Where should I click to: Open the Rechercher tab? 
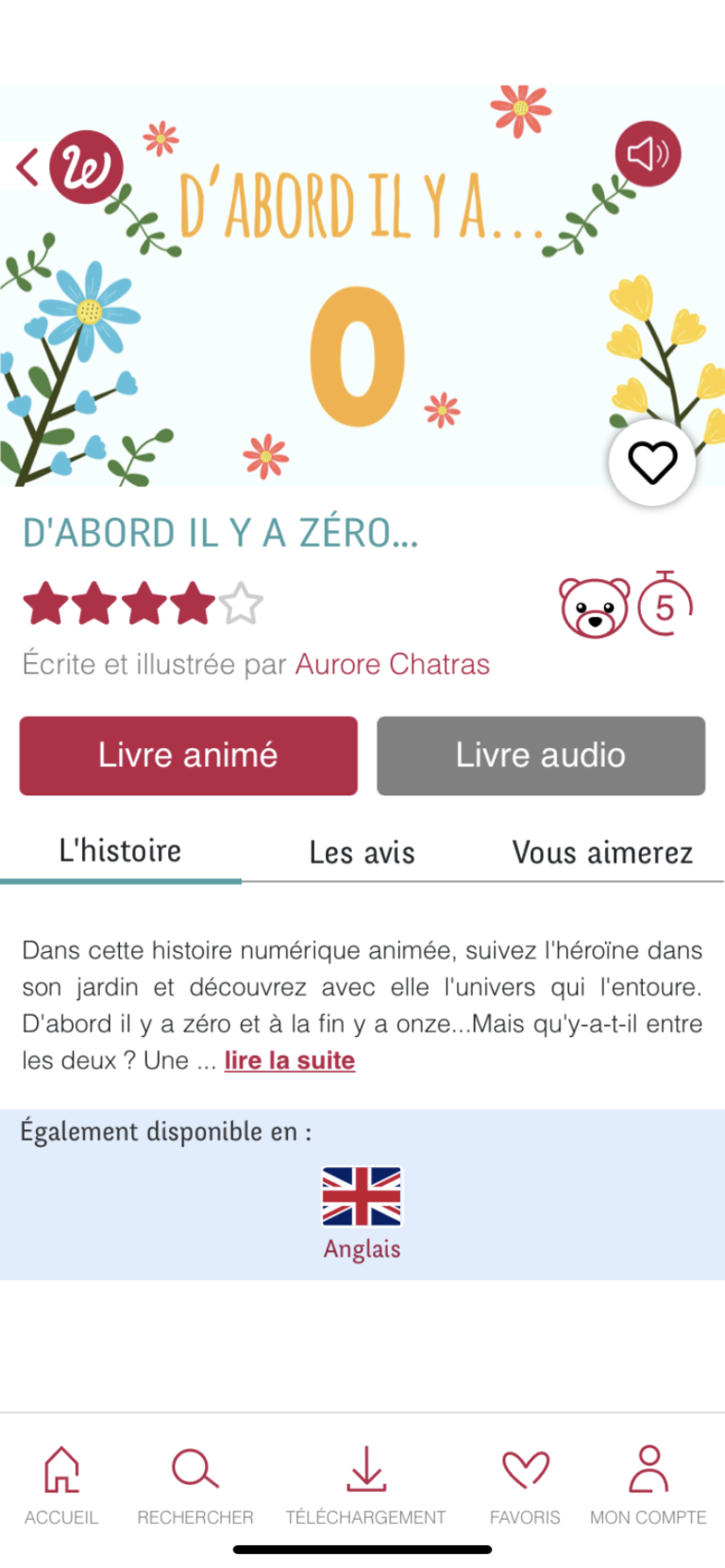click(194, 1484)
